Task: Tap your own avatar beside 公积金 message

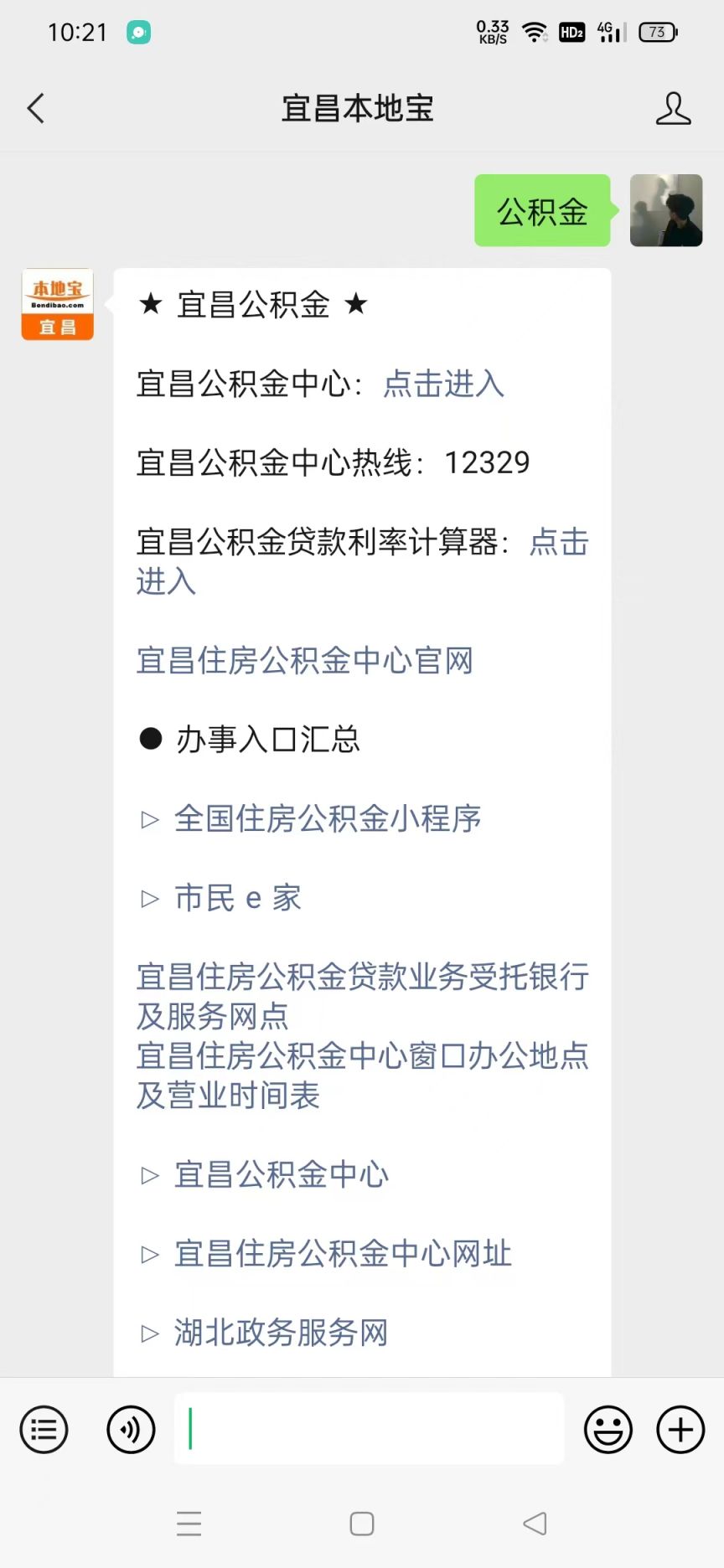Action: click(x=666, y=210)
